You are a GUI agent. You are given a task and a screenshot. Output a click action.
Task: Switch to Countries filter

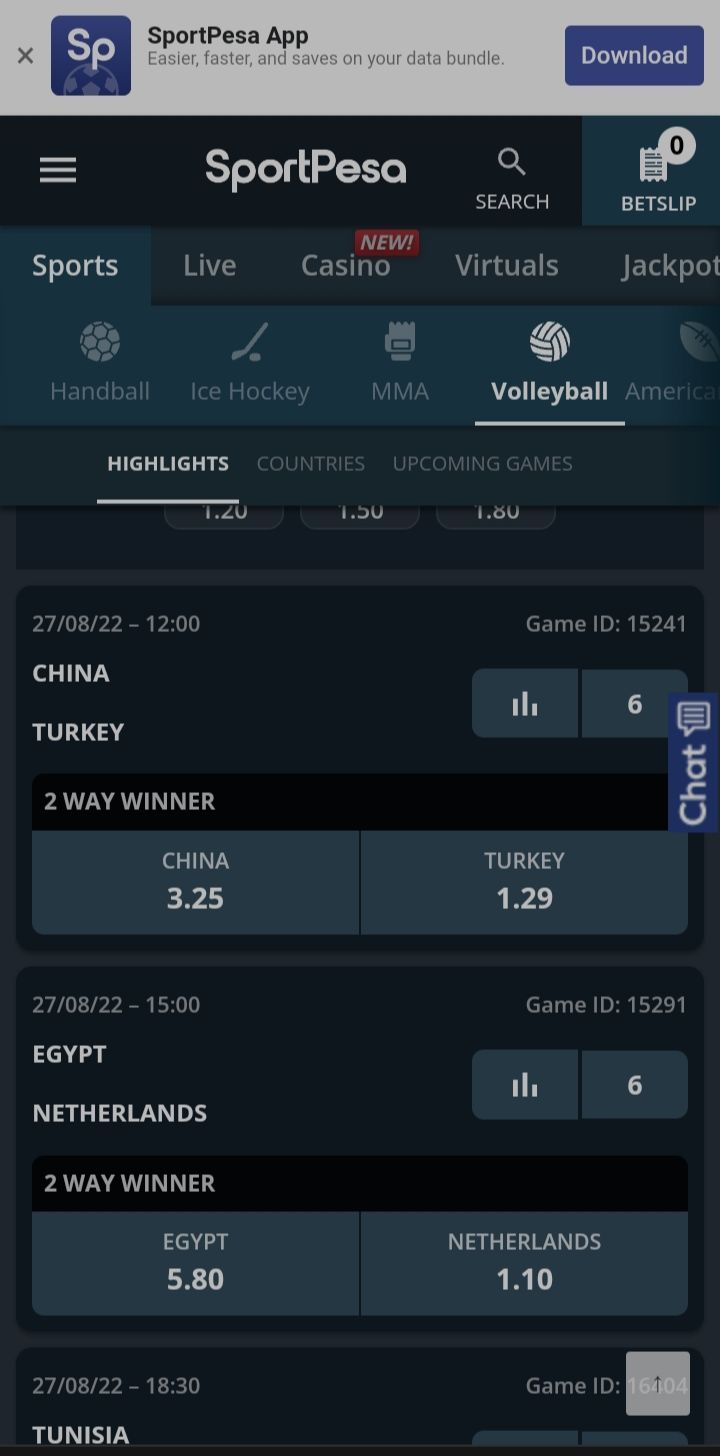[x=311, y=464]
